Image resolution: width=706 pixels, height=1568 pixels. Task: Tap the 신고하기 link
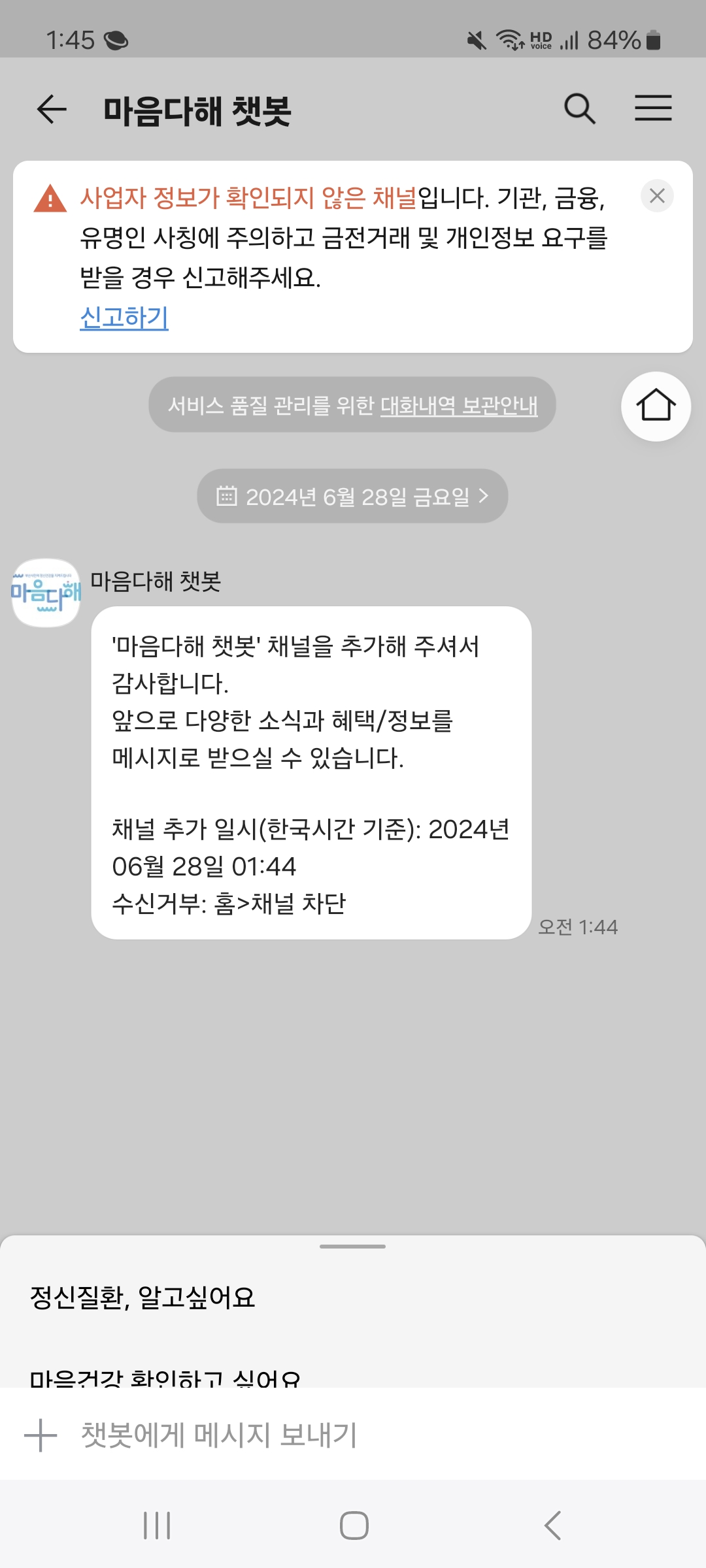point(124,318)
